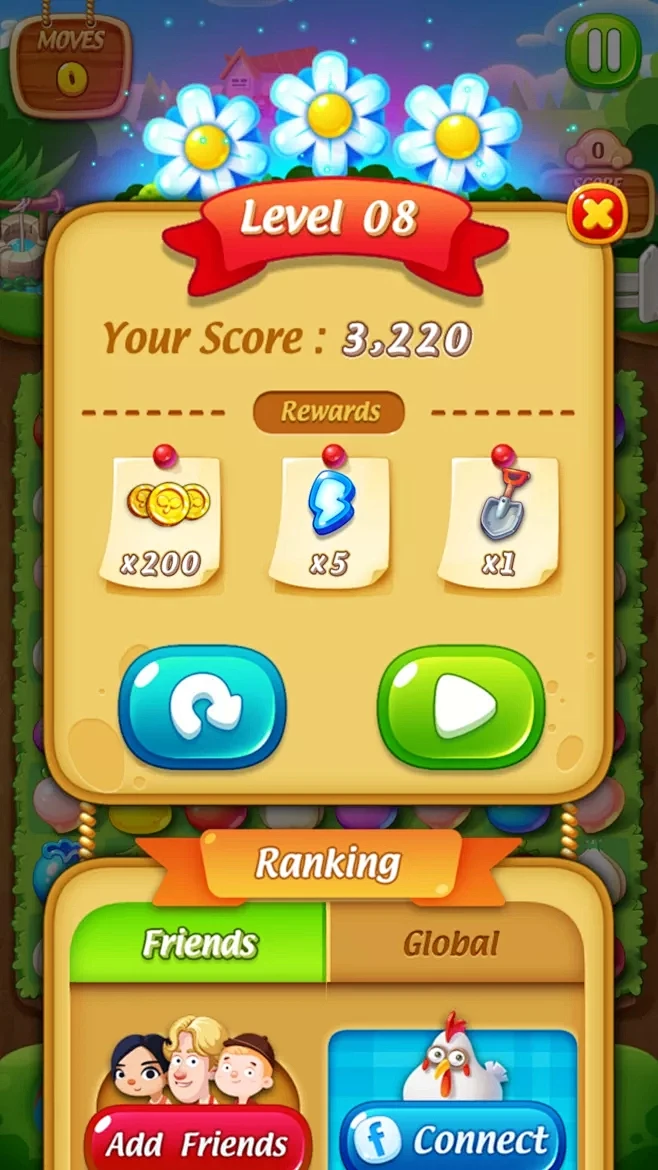The height and width of the screenshot is (1170, 658).
Task: Continue to next level with green play button
Action: click(x=461, y=706)
